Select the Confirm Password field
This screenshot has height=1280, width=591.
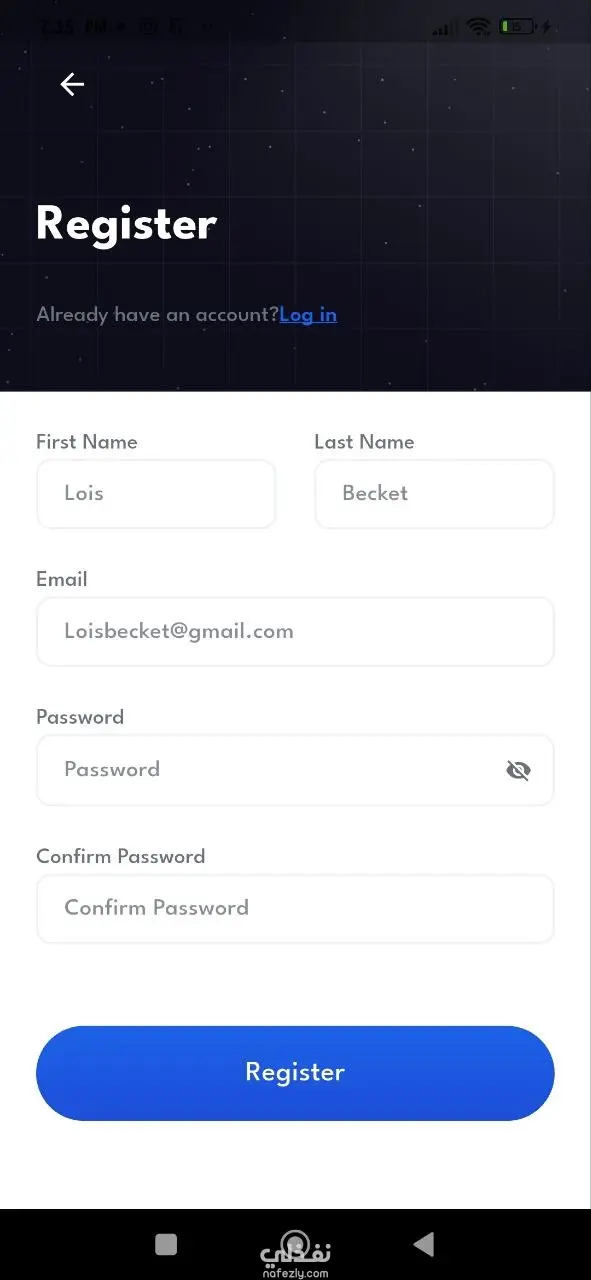click(295, 908)
